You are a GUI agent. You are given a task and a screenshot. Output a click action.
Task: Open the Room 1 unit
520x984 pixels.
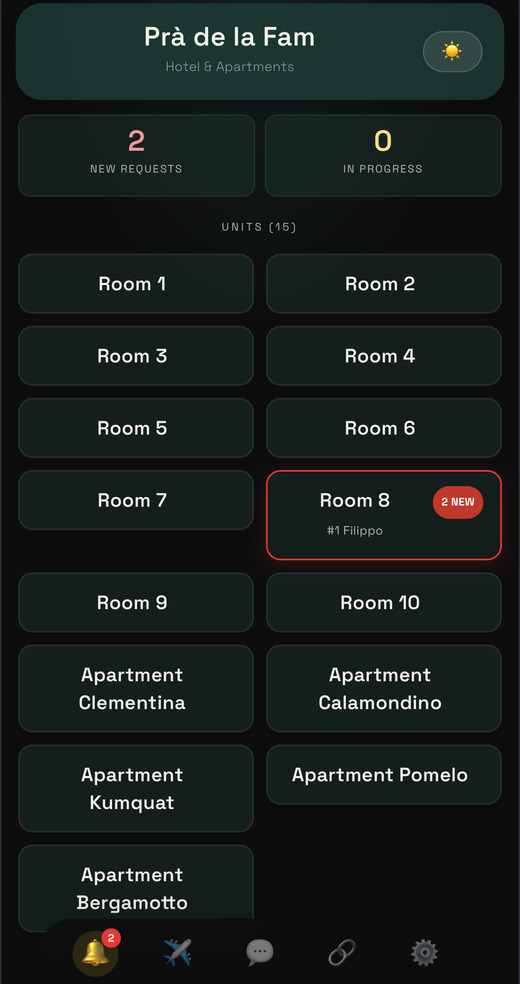coord(136,284)
